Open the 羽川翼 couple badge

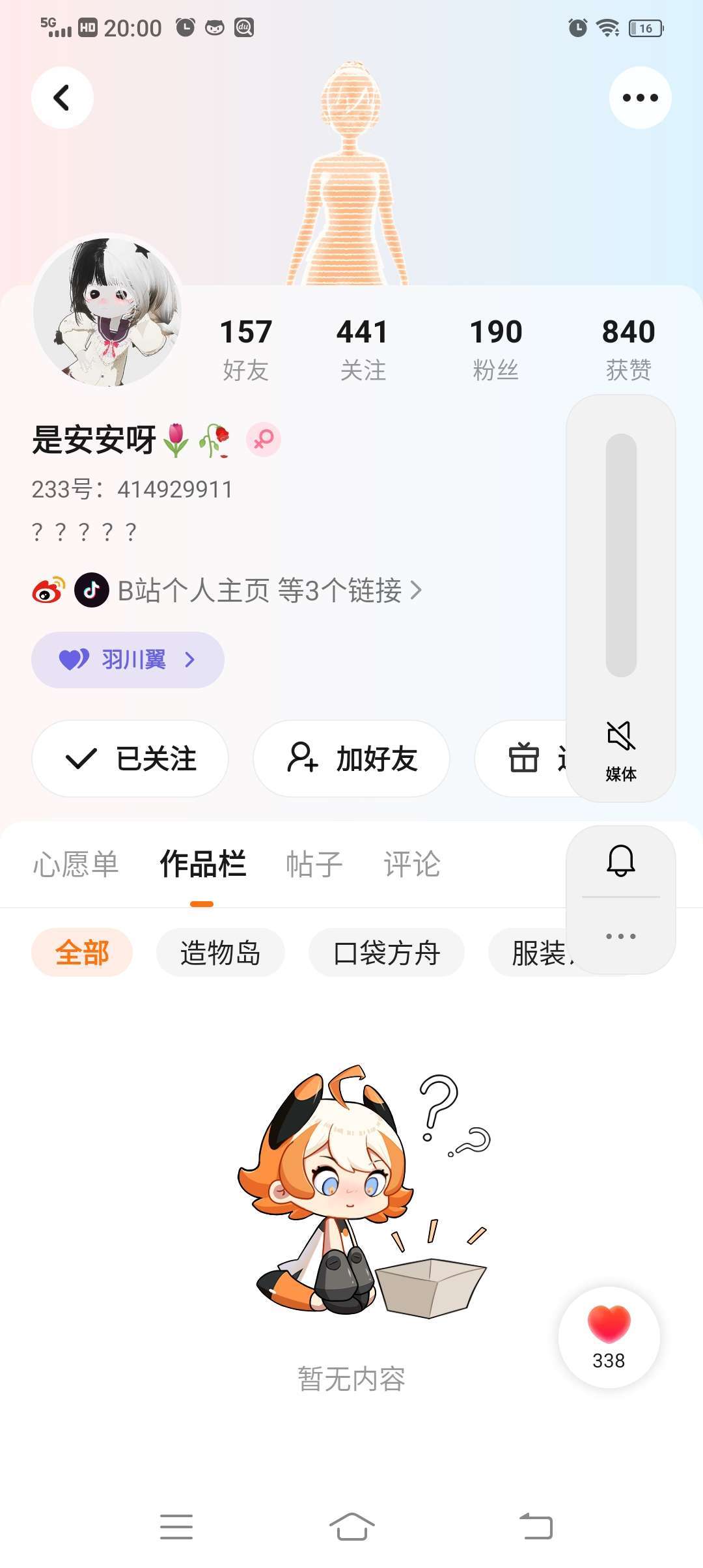click(128, 660)
